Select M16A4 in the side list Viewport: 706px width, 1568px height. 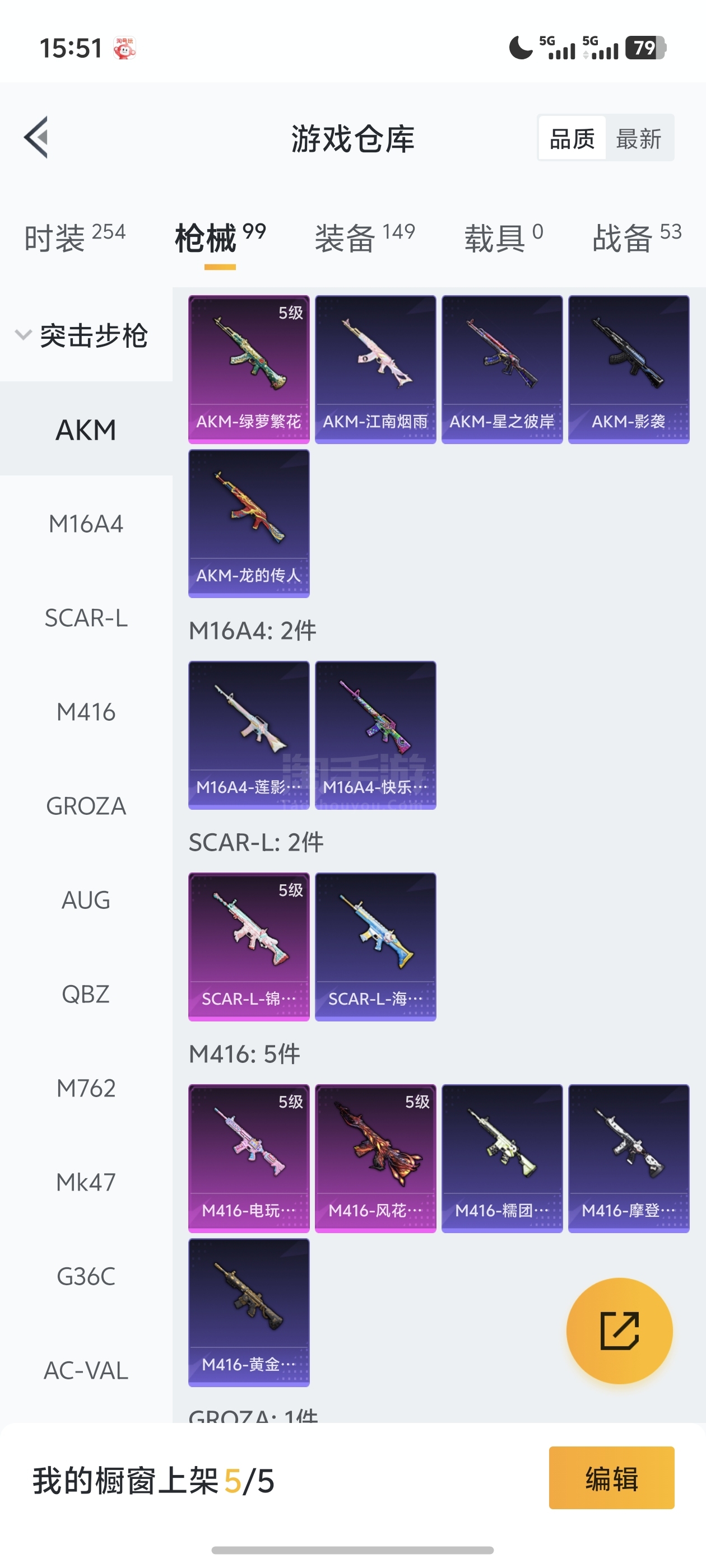click(x=86, y=524)
